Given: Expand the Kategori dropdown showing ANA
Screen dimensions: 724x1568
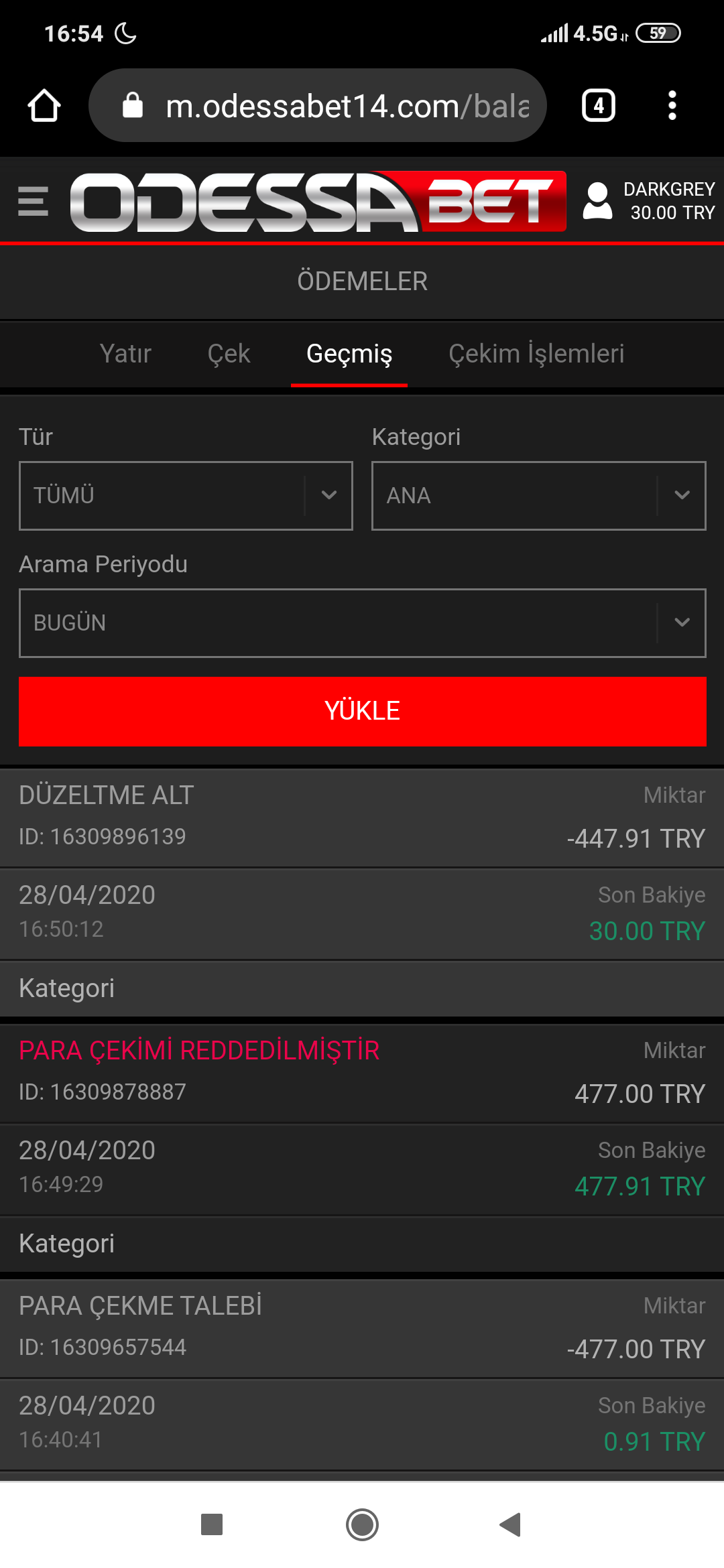Looking at the screenshot, I should tap(539, 496).
